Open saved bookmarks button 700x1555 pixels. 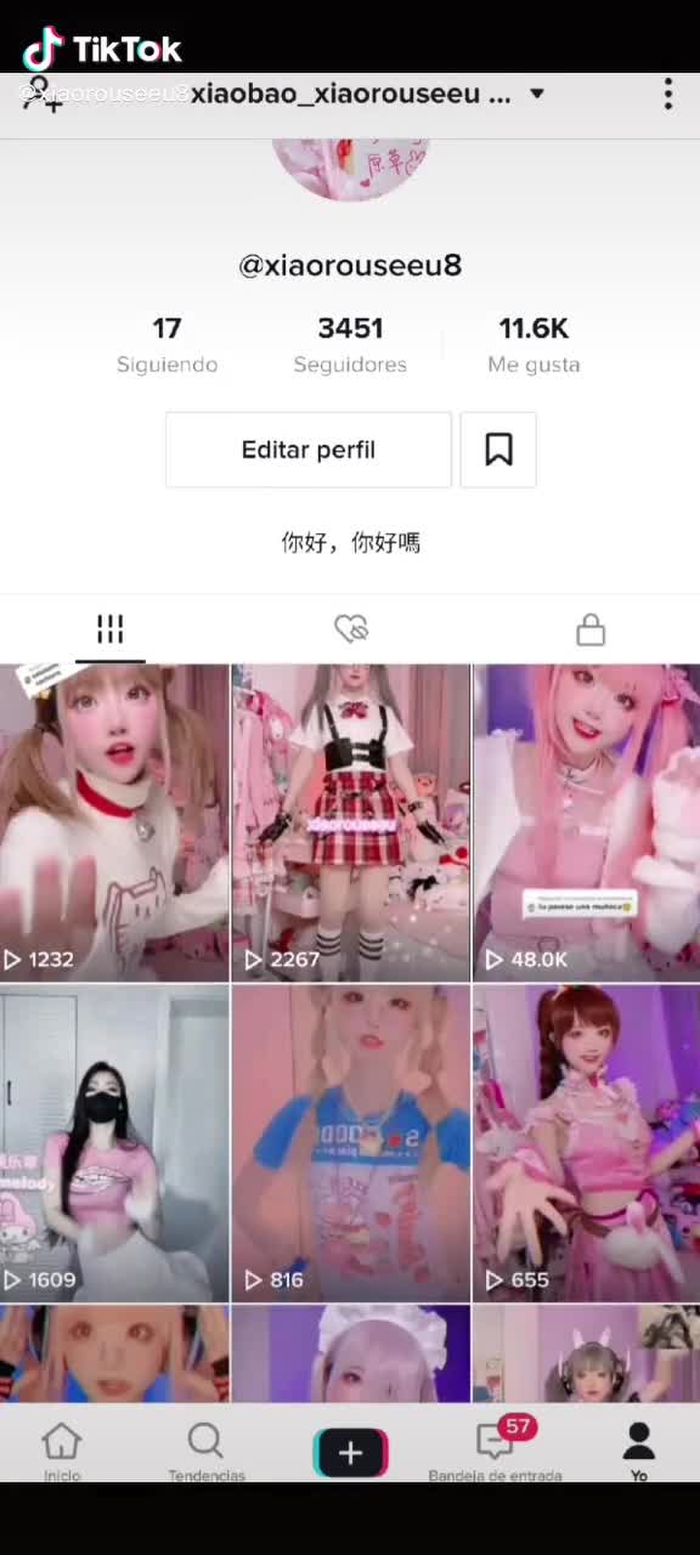click(498, 450)
